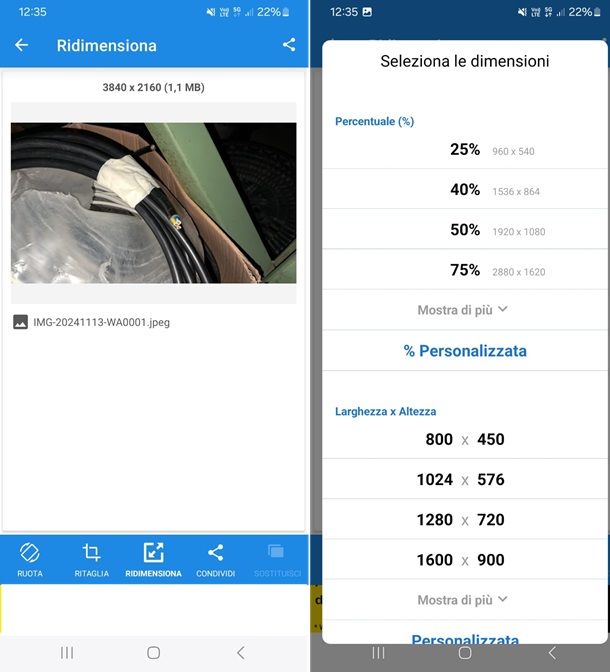
Task: Select the 1600 x 900 size
Action: 465,559
